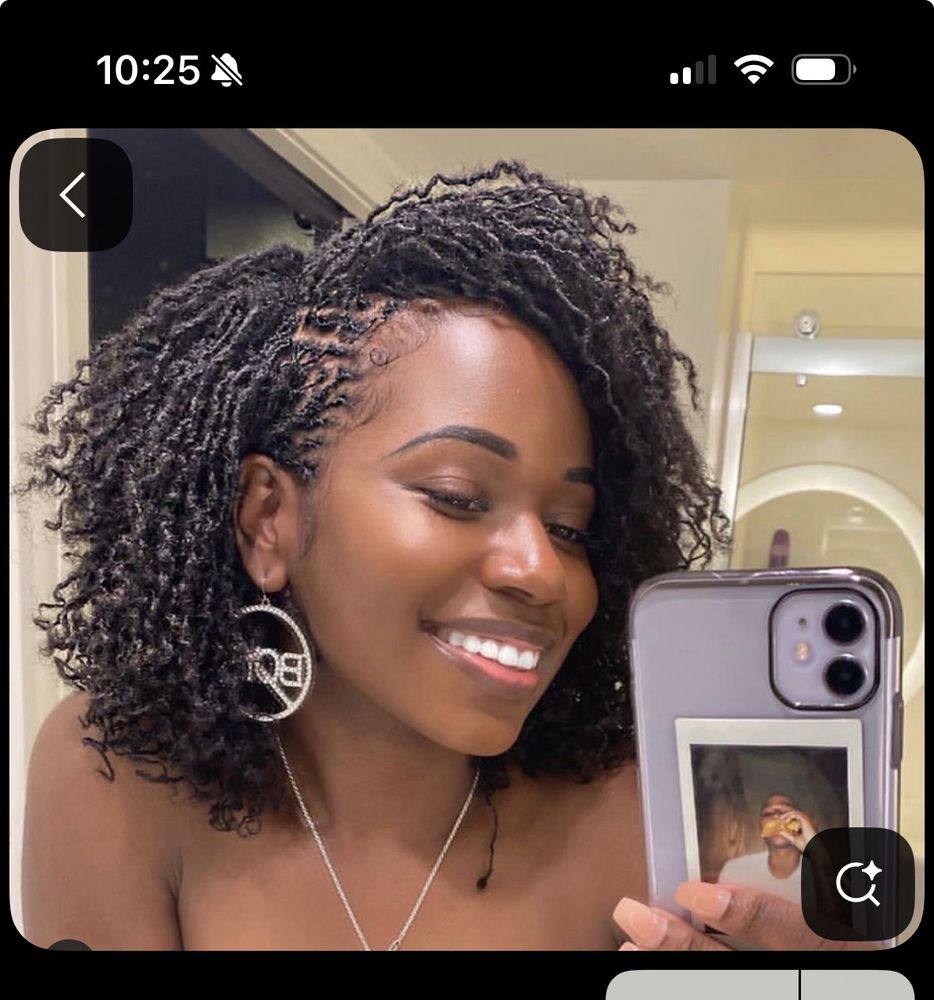Tap the rounded back button container
Image resolution: width=934 pixels, height=1000 pixels.
click(x=77, y=196)
